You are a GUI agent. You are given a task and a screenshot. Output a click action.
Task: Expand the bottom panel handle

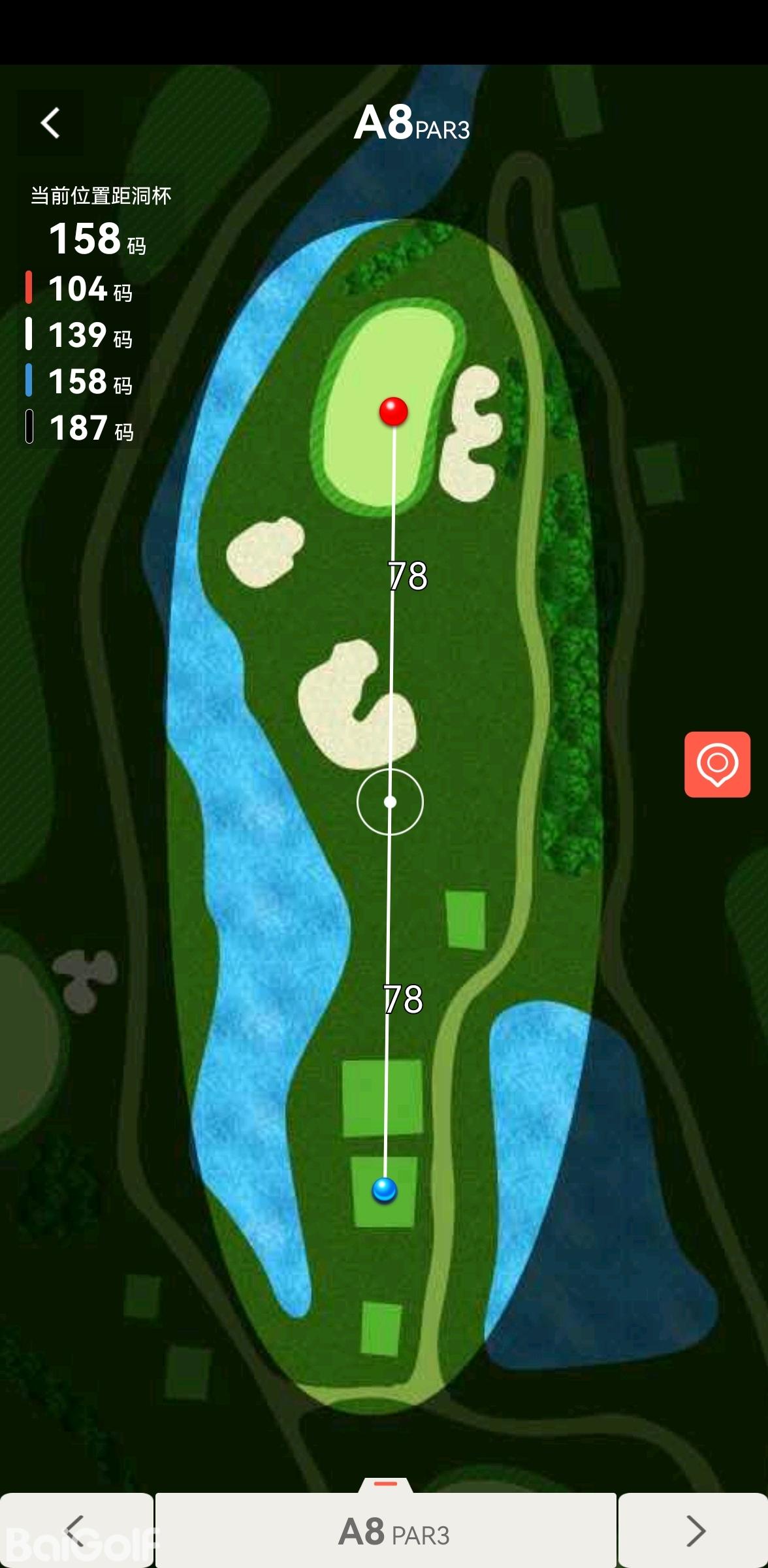coord(385,1484)
